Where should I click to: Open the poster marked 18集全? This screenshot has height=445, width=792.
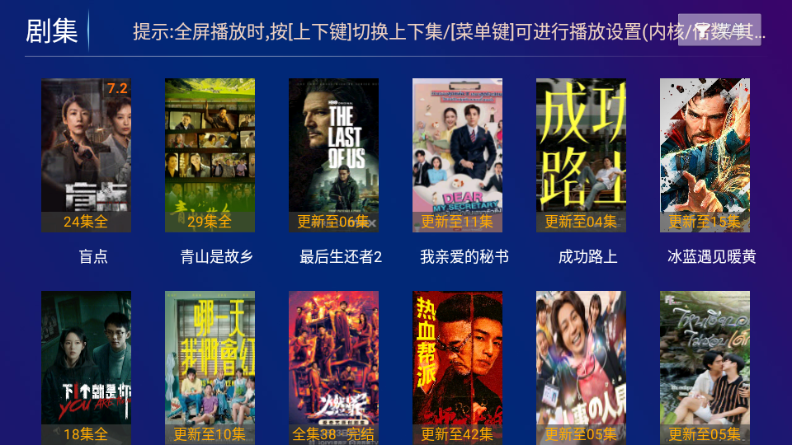pyautogui.click(x=87, y=366)
